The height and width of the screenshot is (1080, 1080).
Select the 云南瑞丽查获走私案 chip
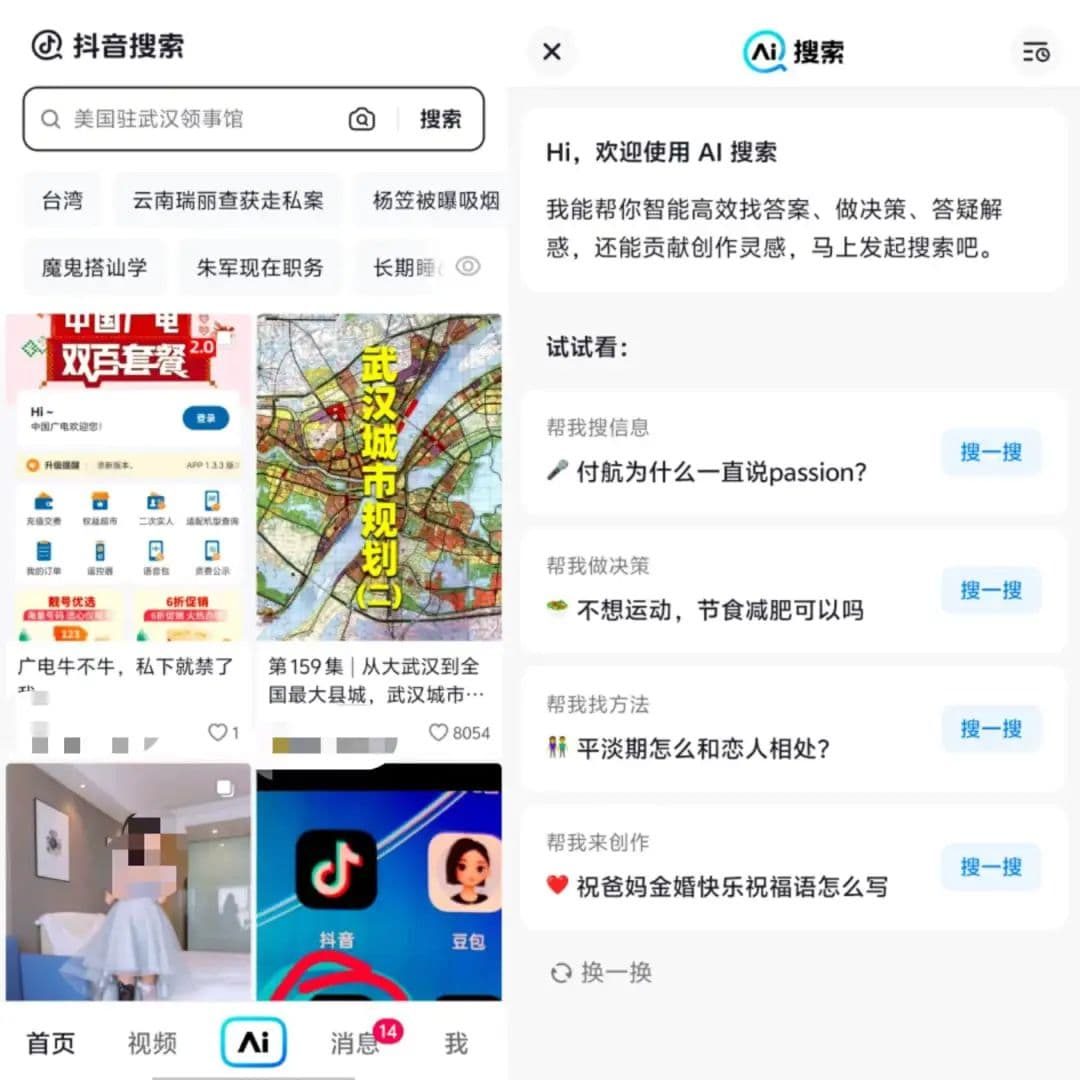click(x=228, y=200)
